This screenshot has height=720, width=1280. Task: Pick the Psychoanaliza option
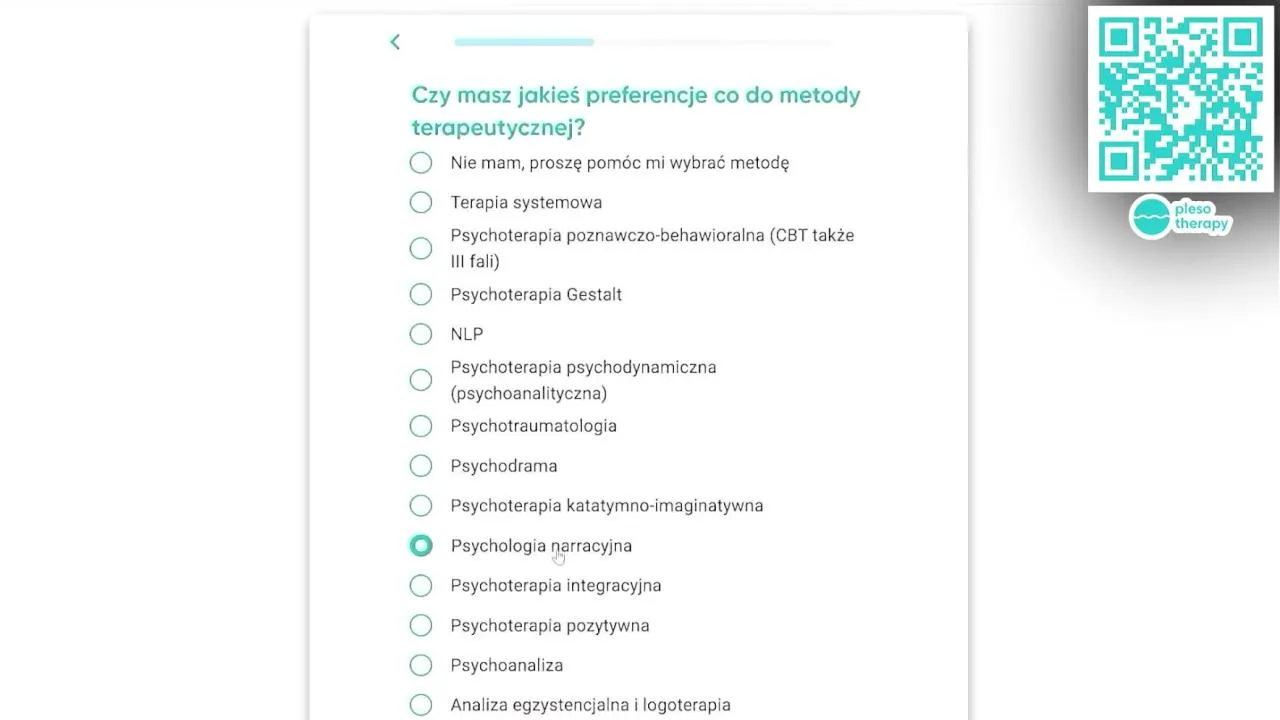(421, 666)
